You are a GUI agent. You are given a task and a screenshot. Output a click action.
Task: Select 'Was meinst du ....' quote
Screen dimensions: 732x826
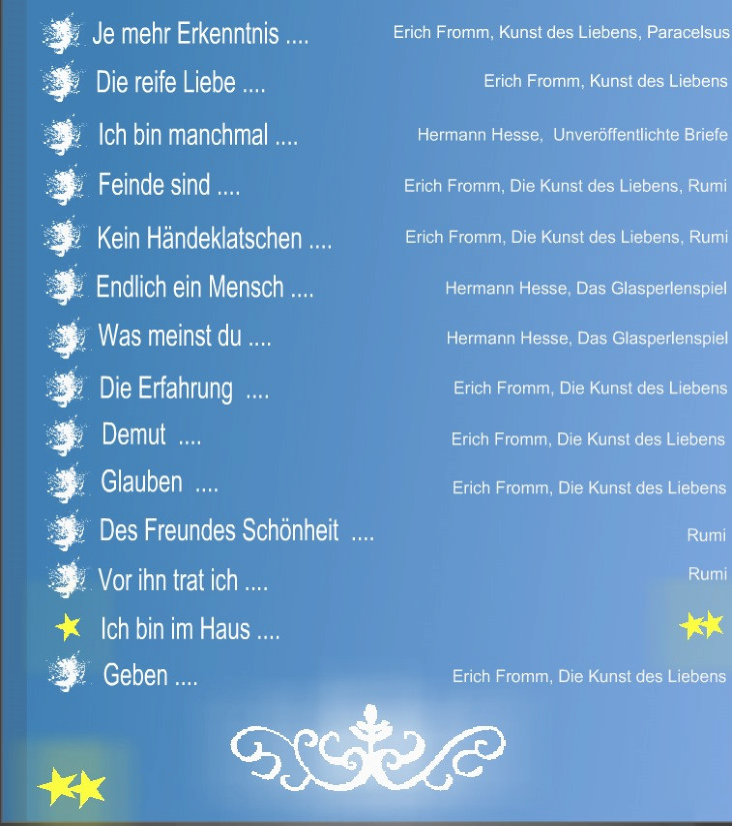click(184, 336)
